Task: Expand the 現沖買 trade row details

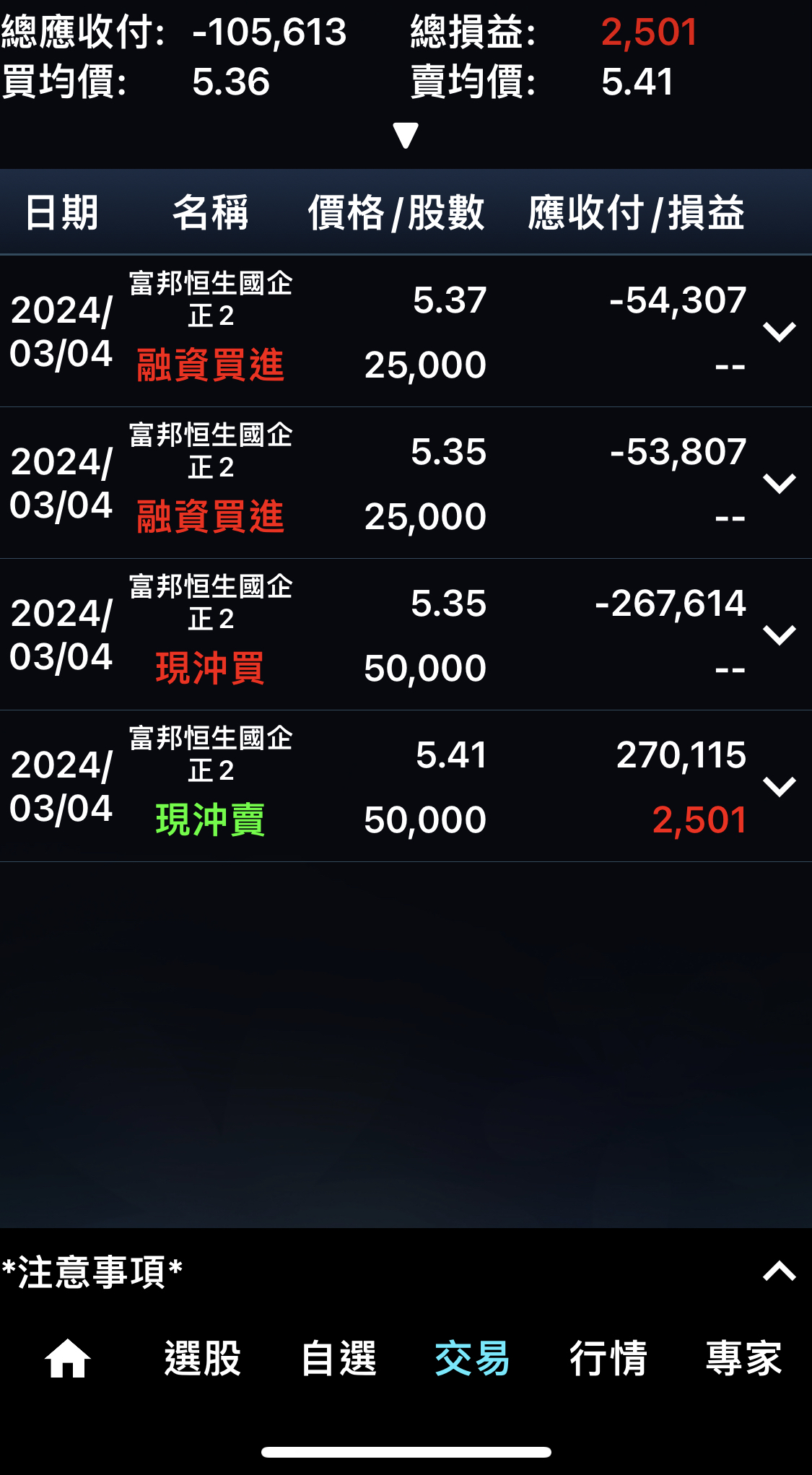Action: pos(779,635)
